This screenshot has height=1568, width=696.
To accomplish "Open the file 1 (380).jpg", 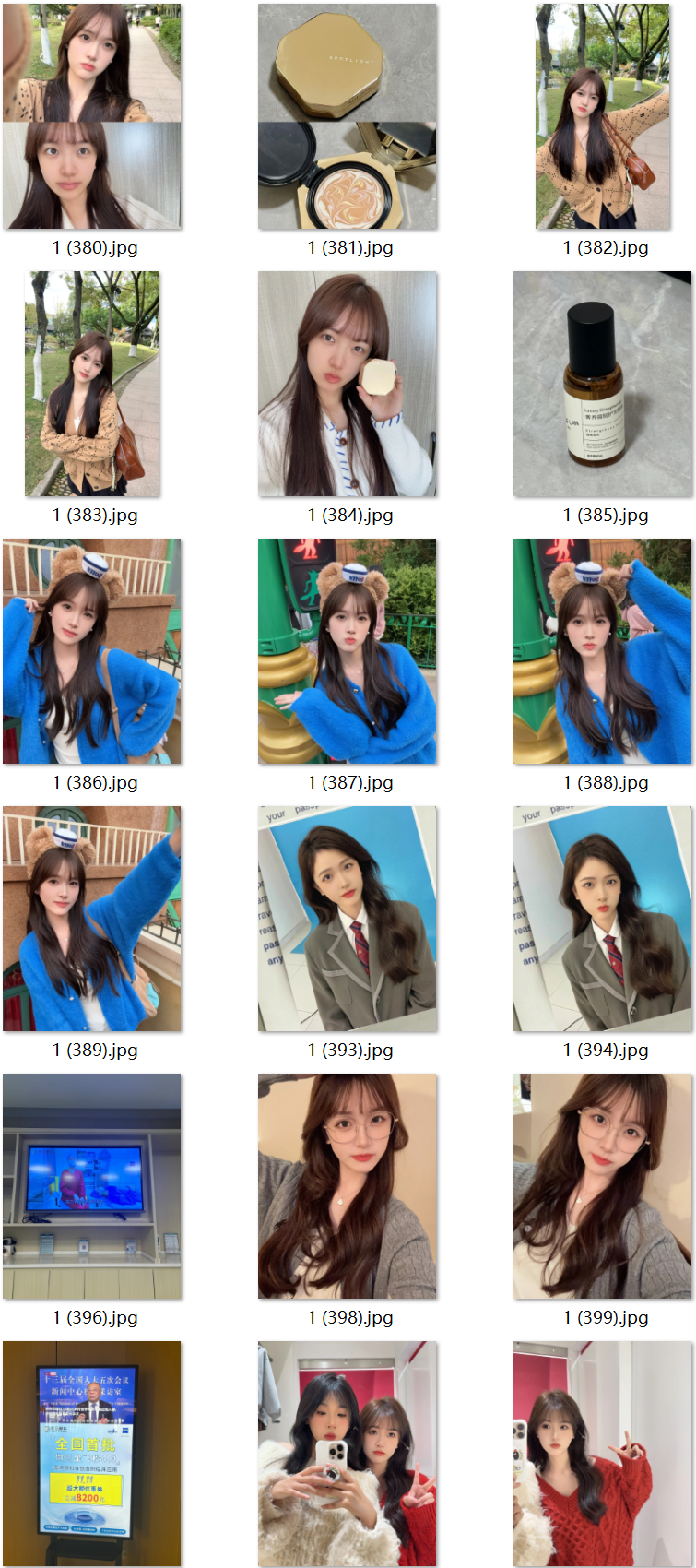I will tap(92, 116).
